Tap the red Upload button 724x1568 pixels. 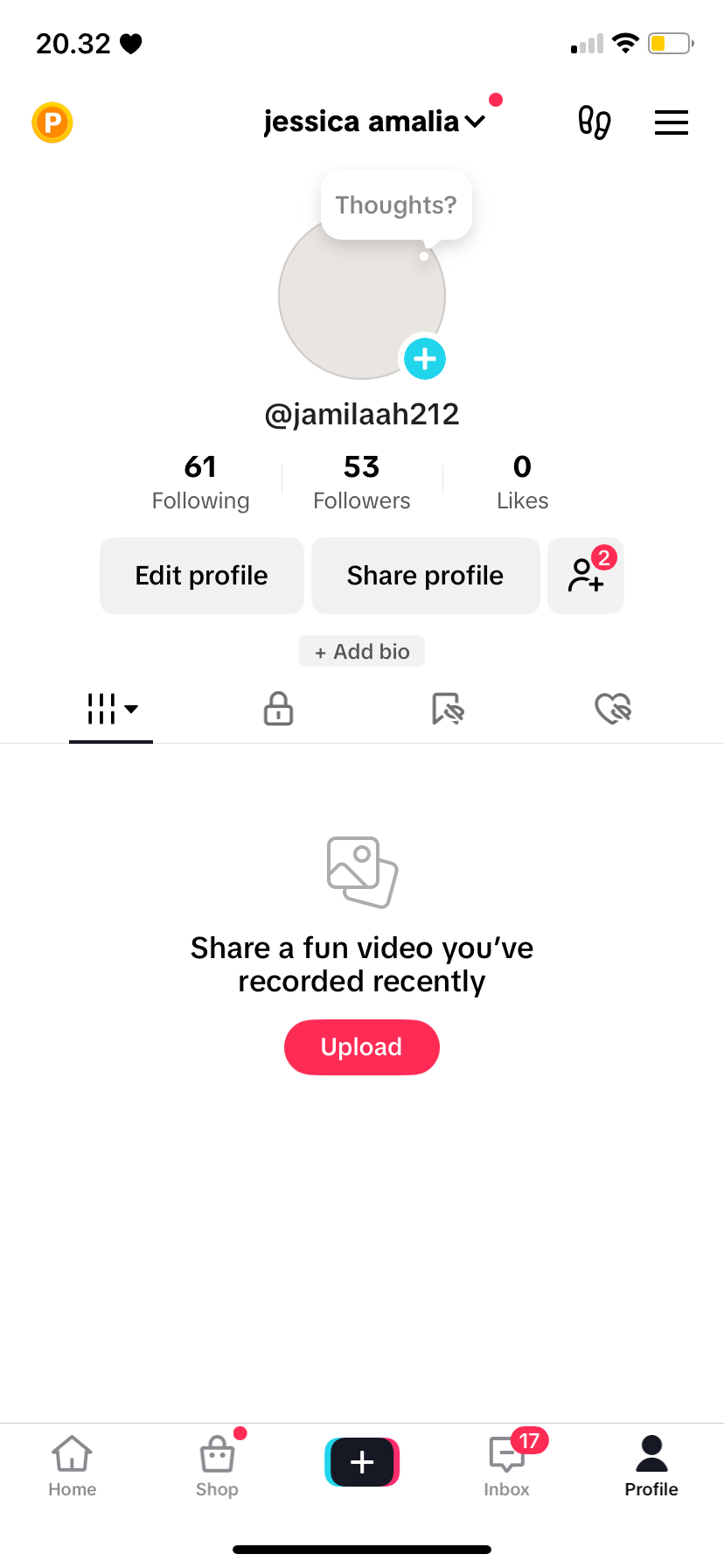point(362,1047)
